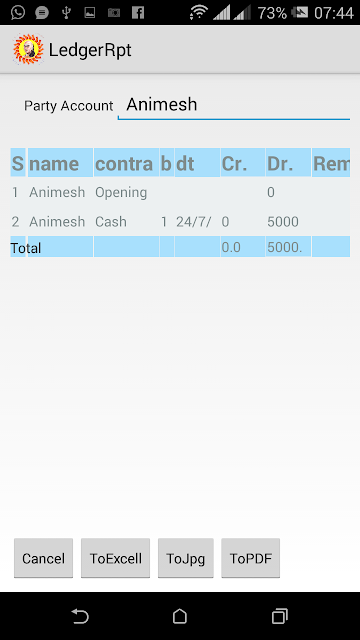360x640 pixels.
Task: Open the recent apps overview
Action: (x=280, y=616)
